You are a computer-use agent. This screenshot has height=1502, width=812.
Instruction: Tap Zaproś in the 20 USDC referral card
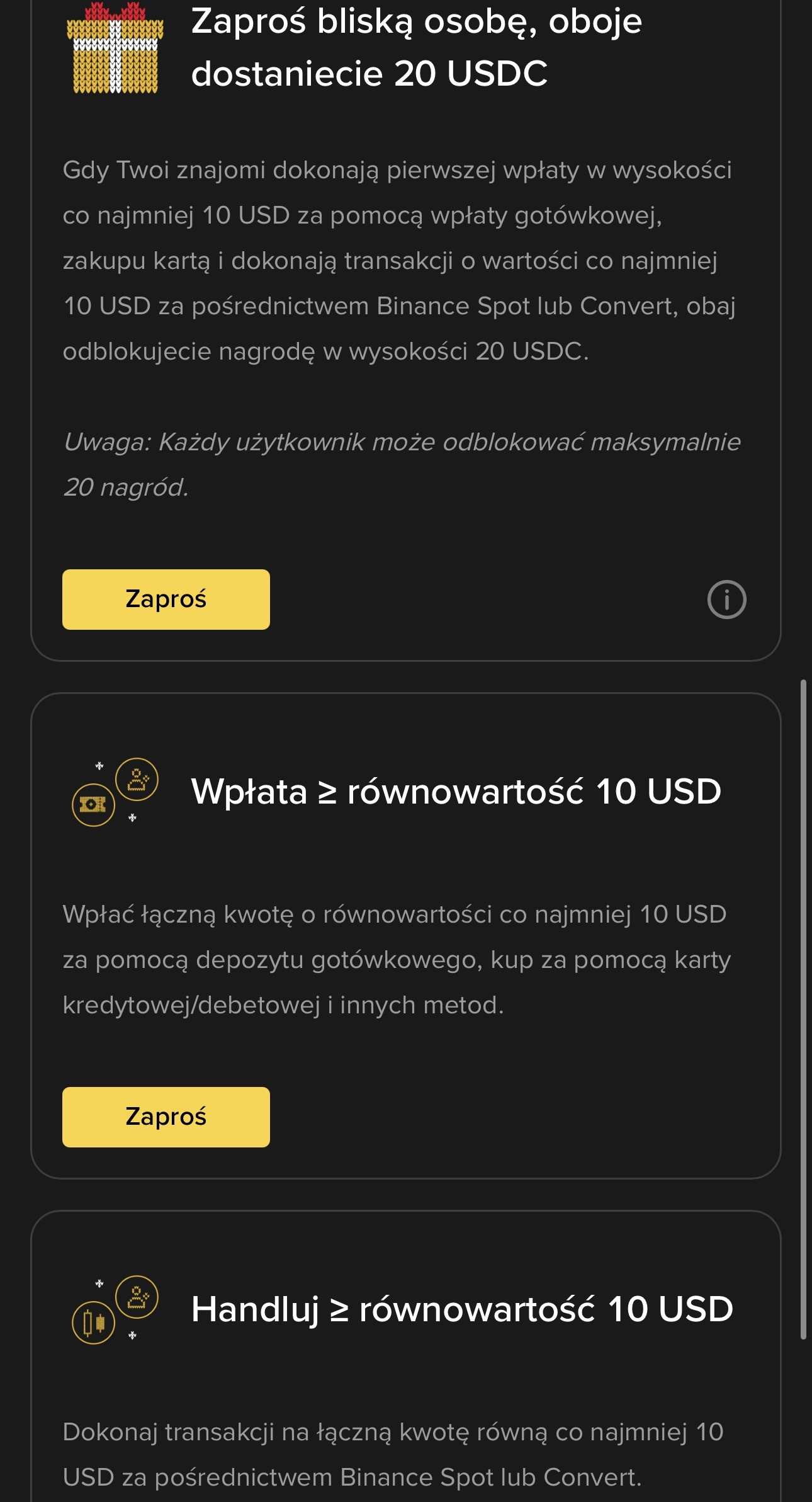point(166,599)
